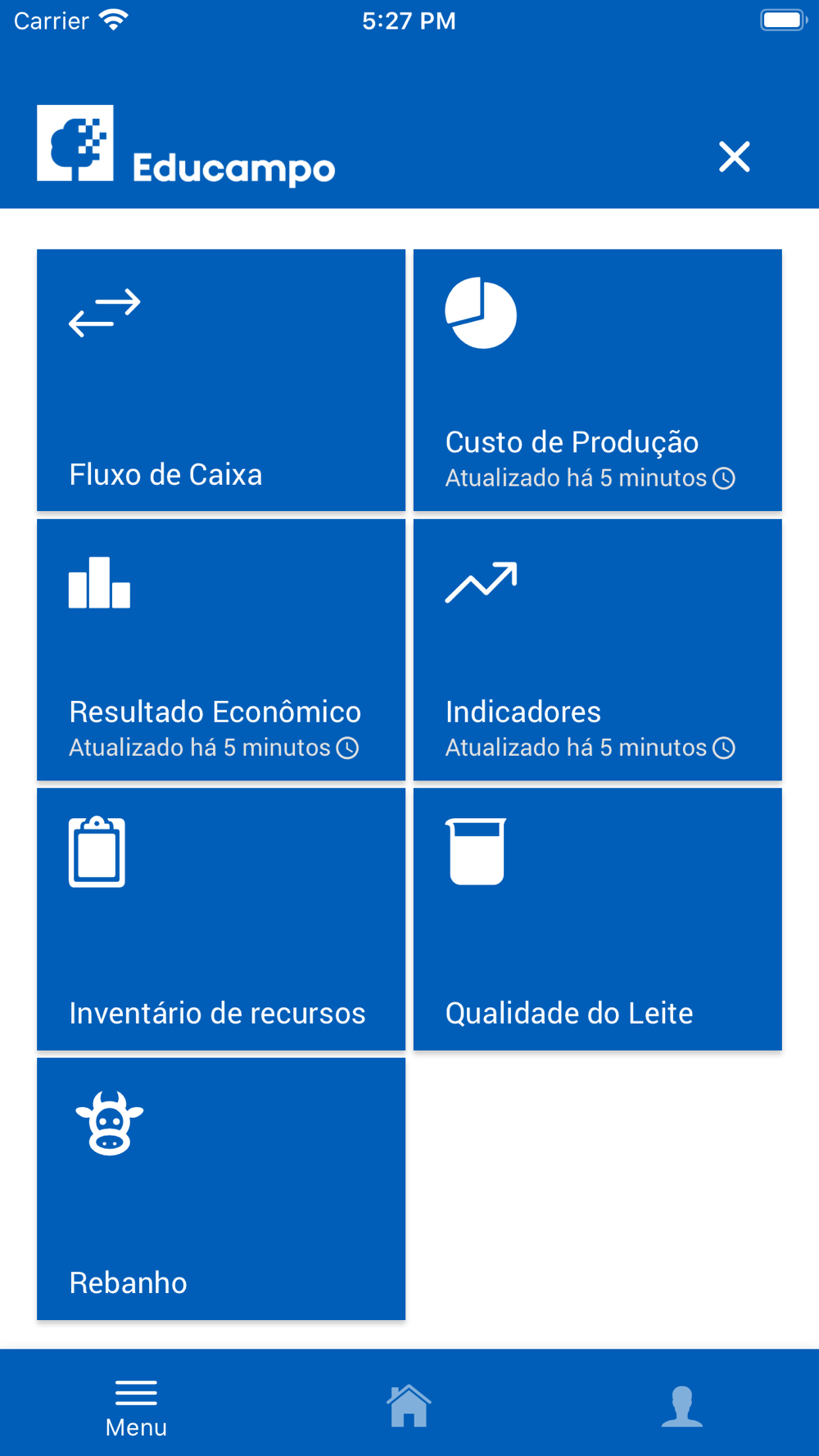Open the user profile tab

tap(682, 1406)
